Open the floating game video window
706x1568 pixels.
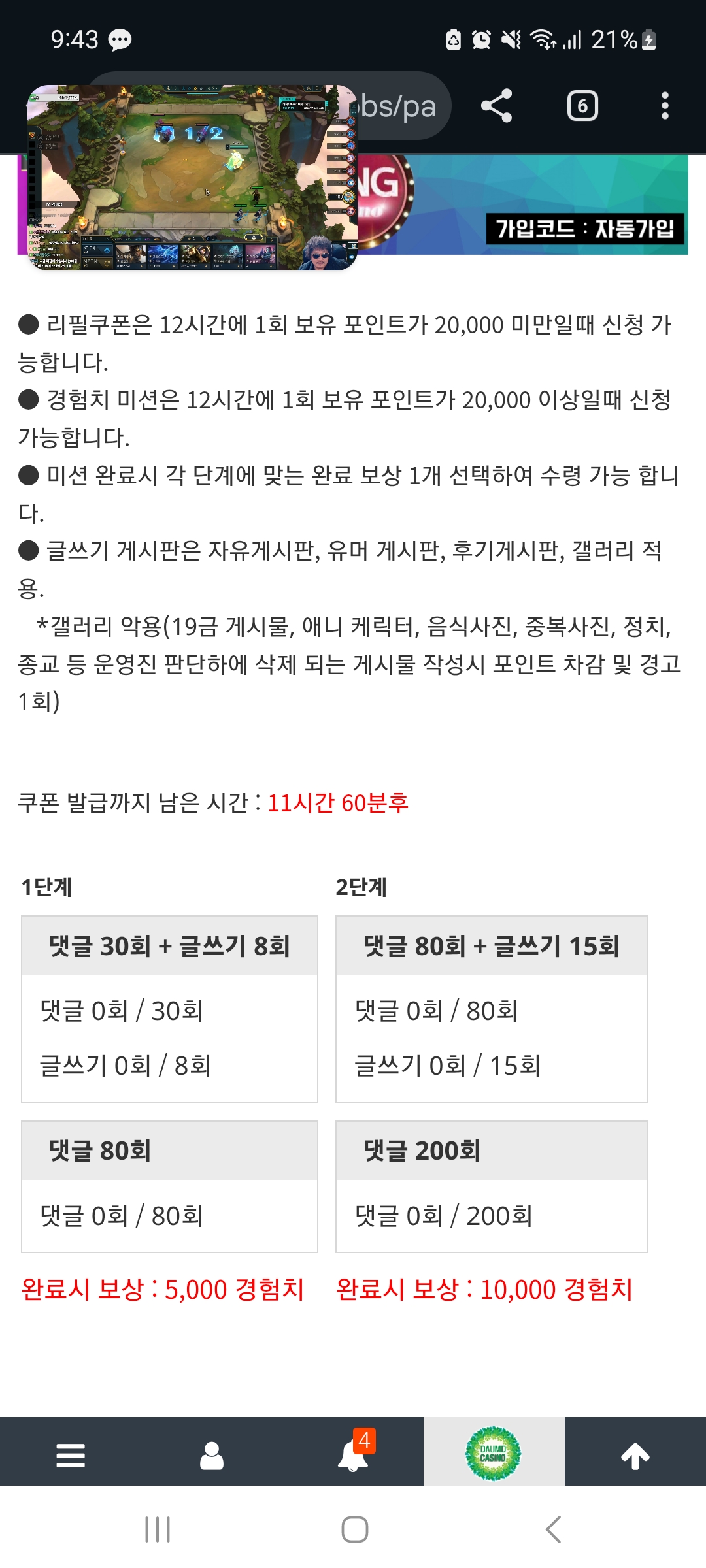coord(192,178)
